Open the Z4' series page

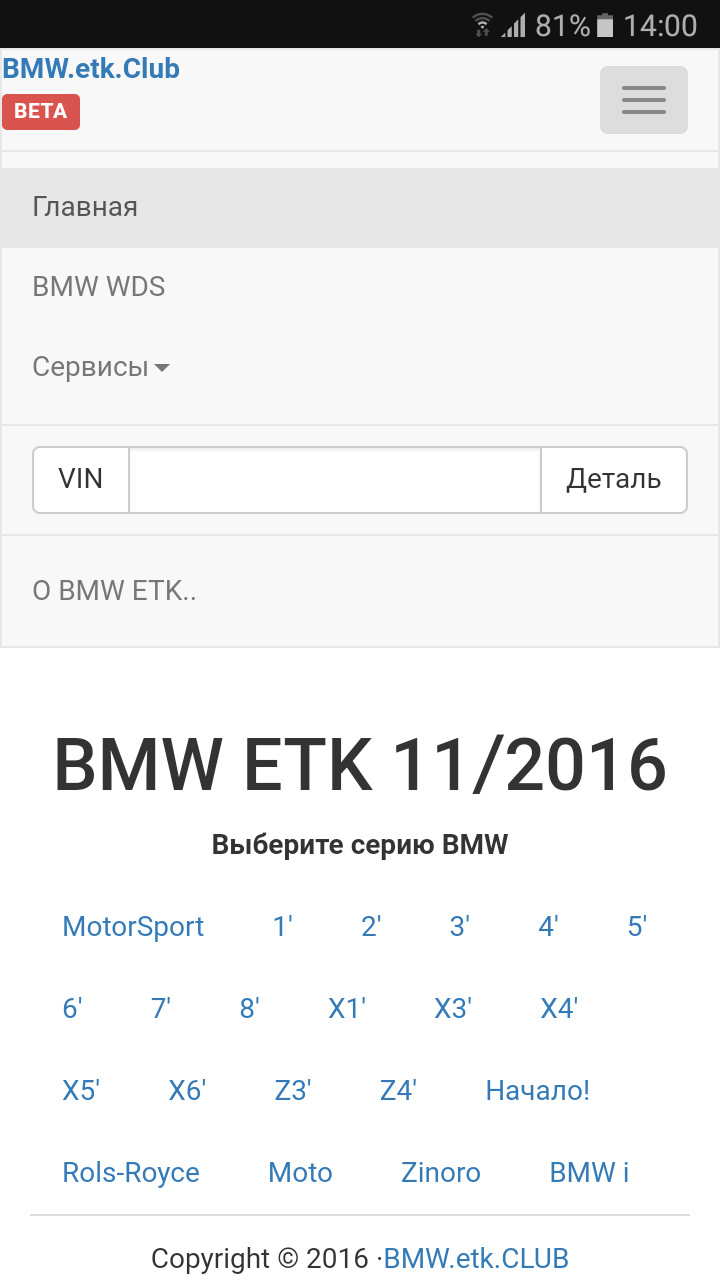tap(398, 1090)
